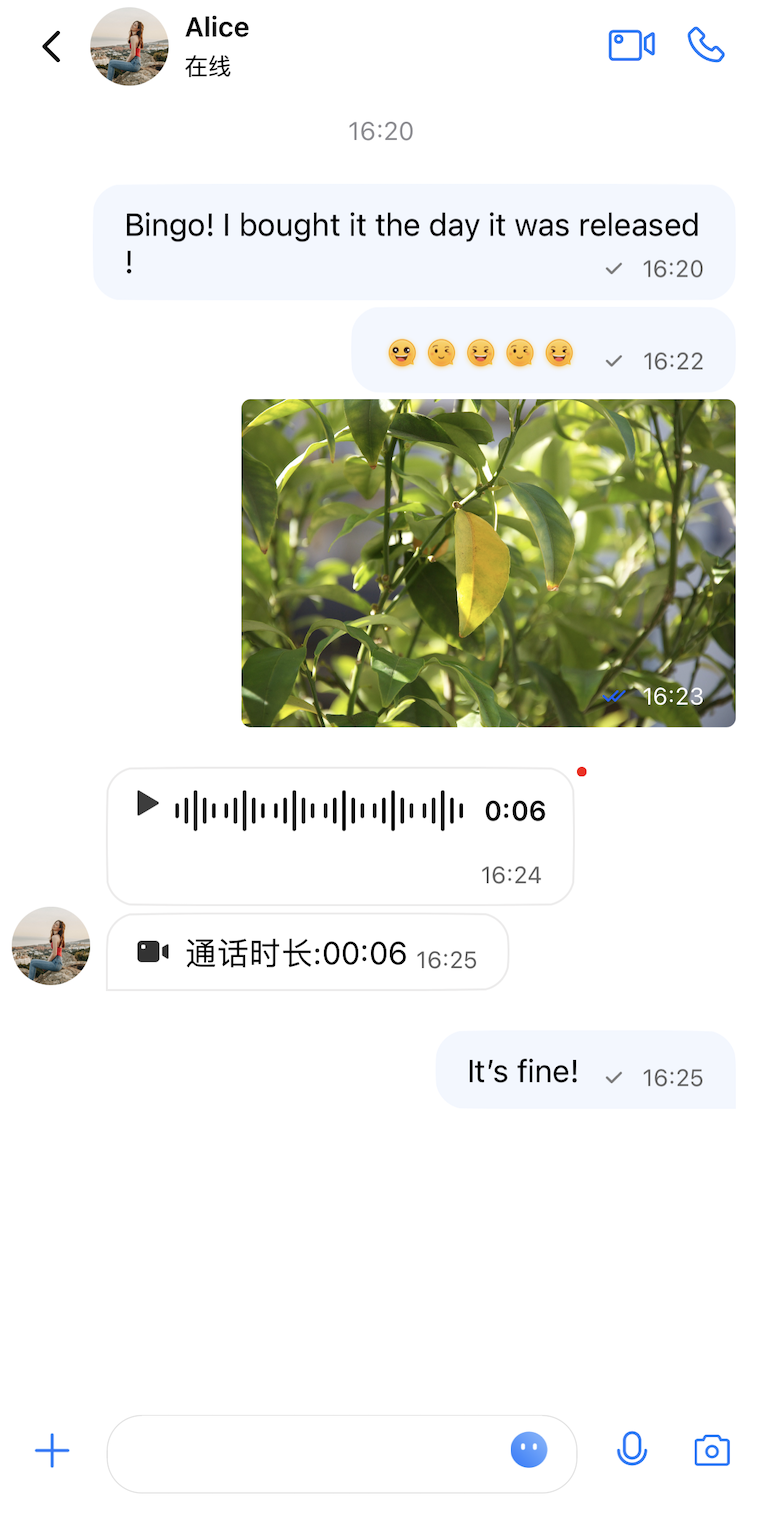
Task: Start a voice call with Alice
Action: point(706,45)
